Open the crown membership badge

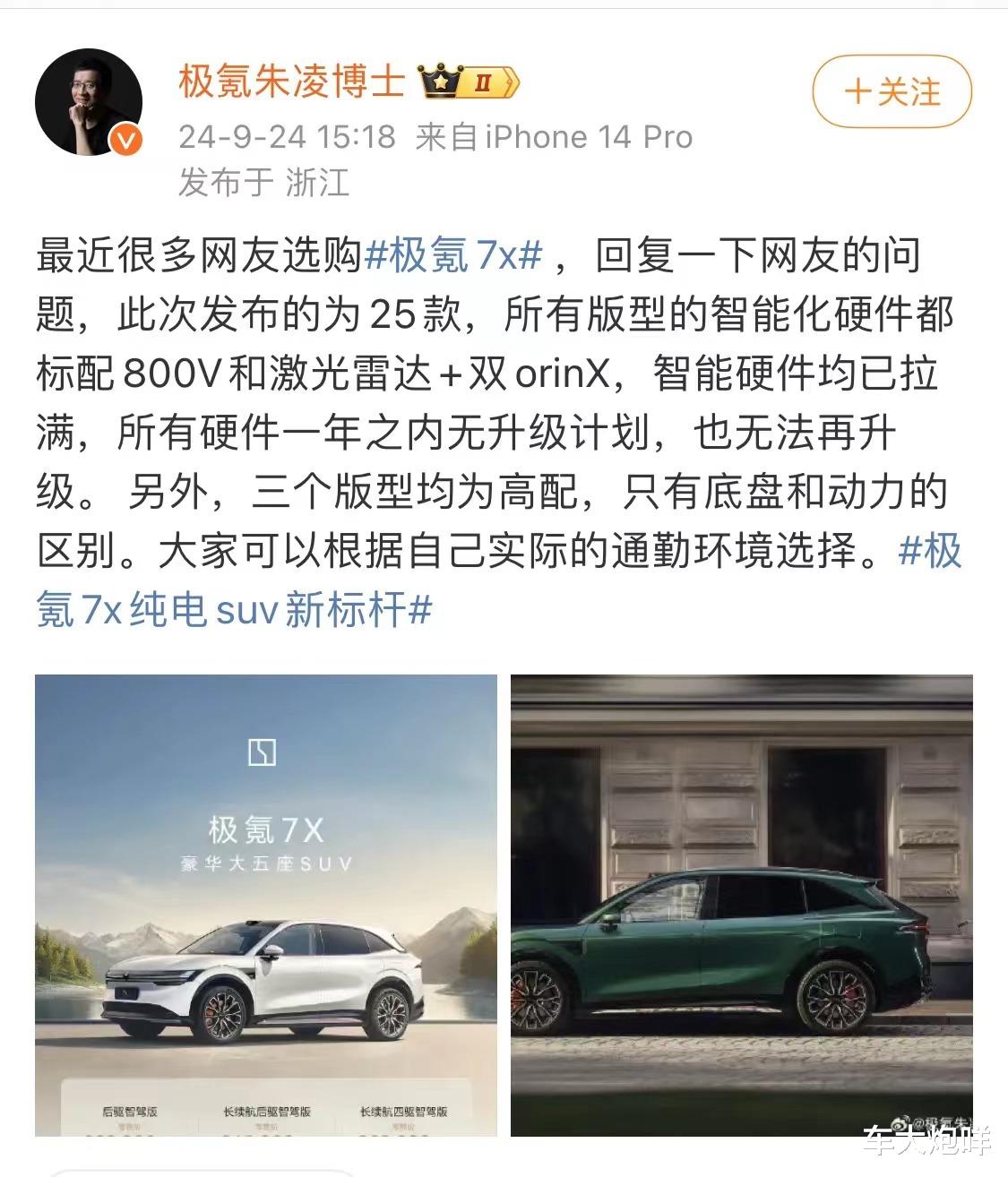440,83
